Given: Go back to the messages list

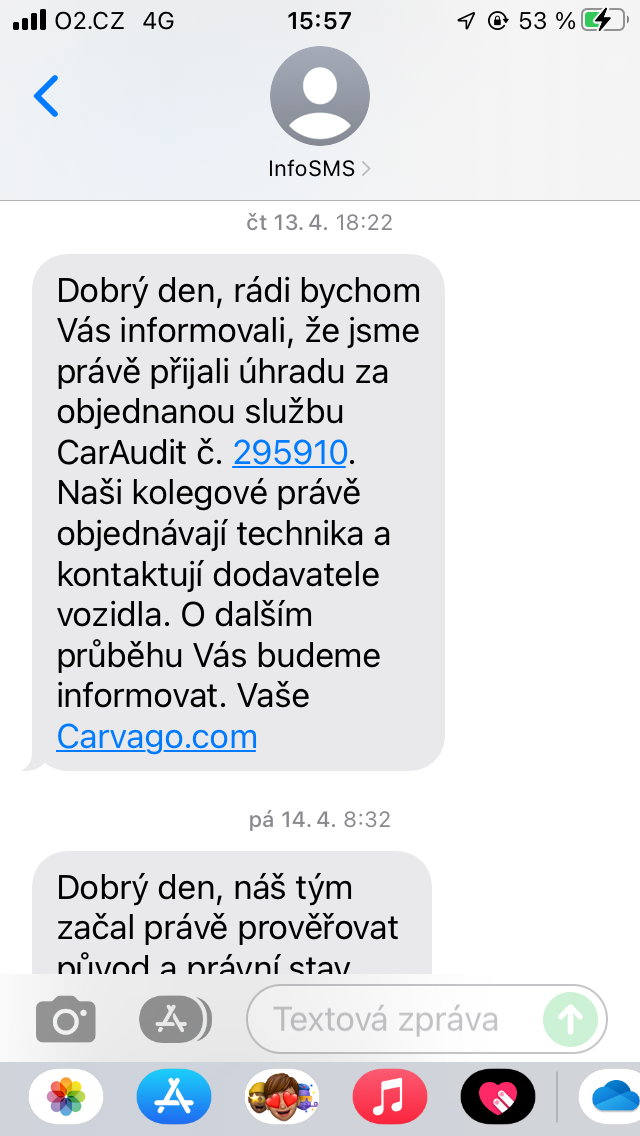Looking at the screenshot, I should (46, 96).
